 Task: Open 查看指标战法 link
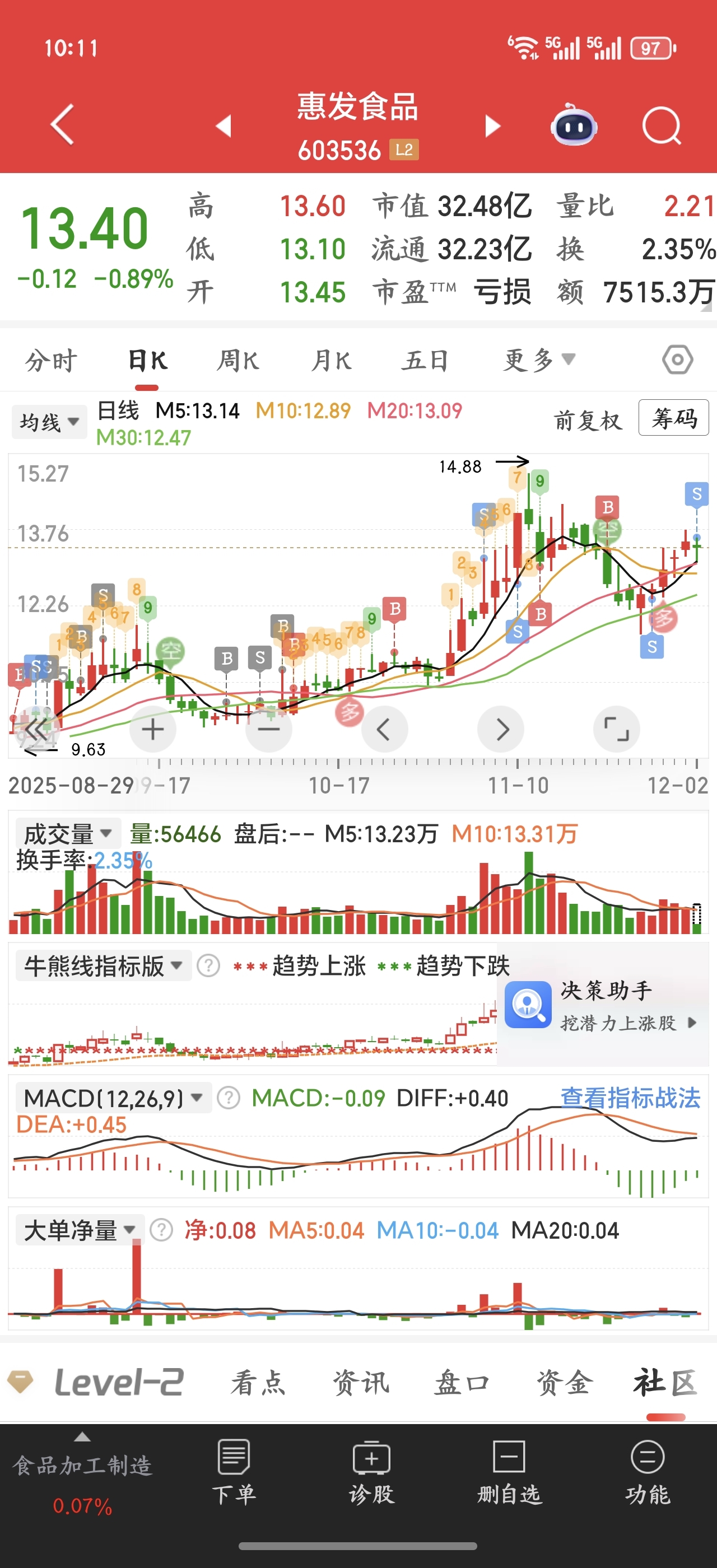tap(630, 1098)
